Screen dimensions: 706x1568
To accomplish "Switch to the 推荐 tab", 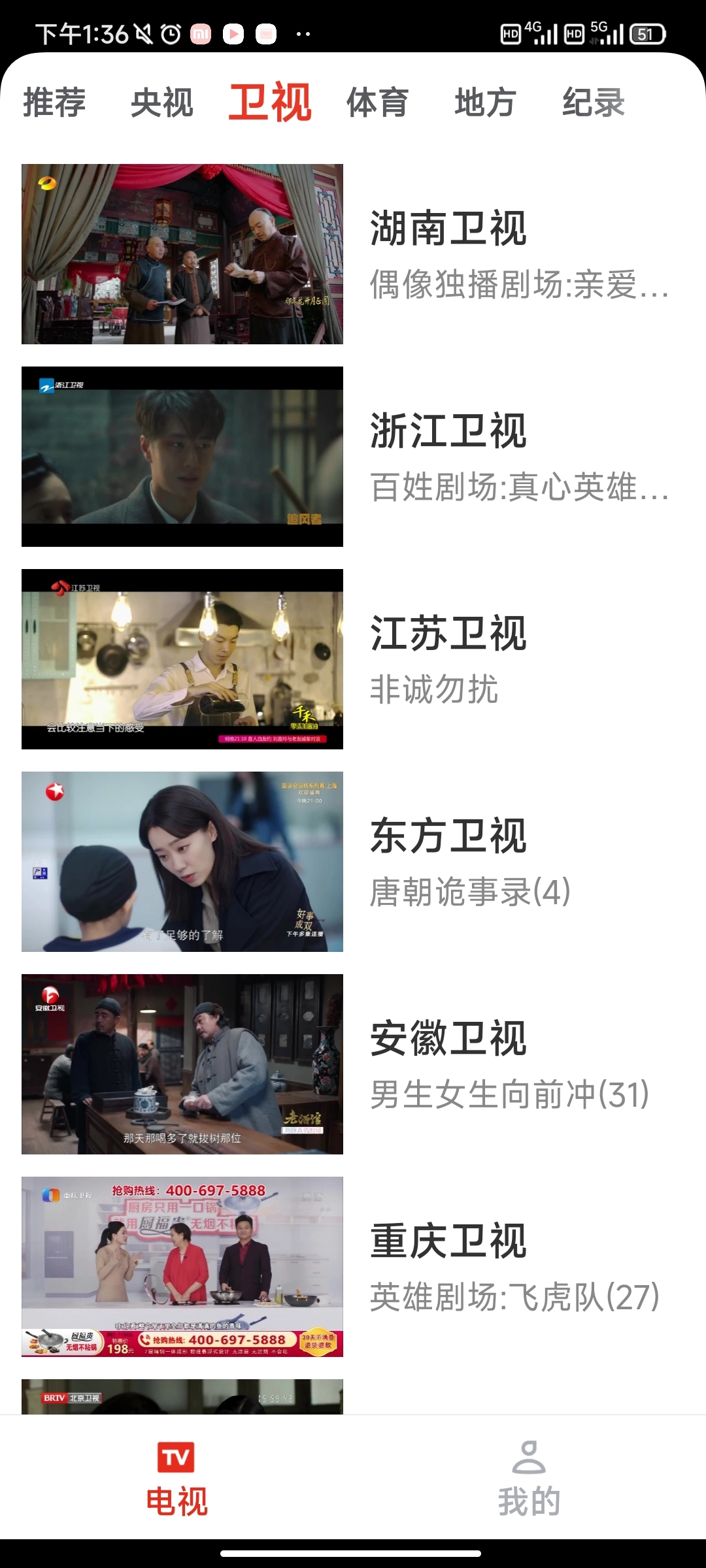I will point(54,103).
